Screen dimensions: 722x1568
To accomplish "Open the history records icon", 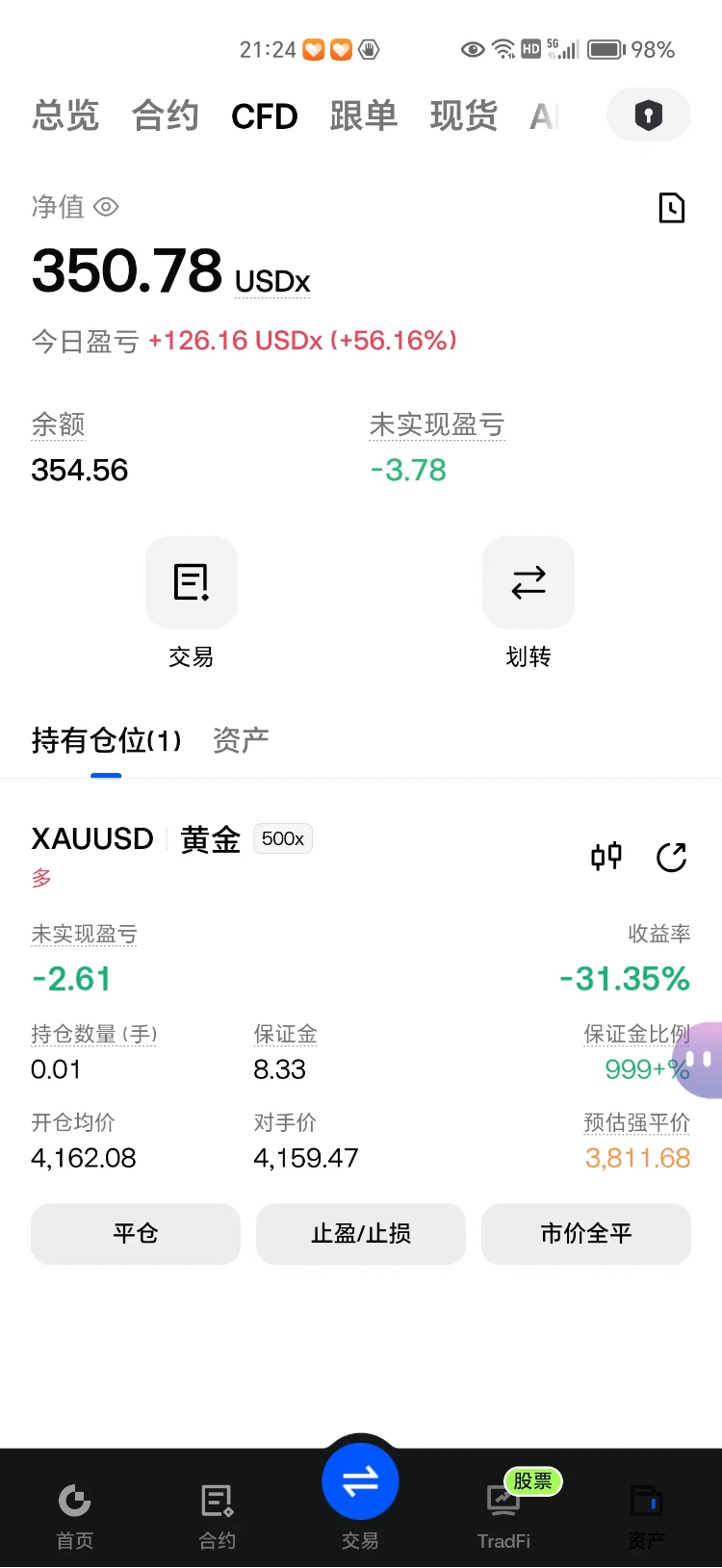I will tap(671, 207).
